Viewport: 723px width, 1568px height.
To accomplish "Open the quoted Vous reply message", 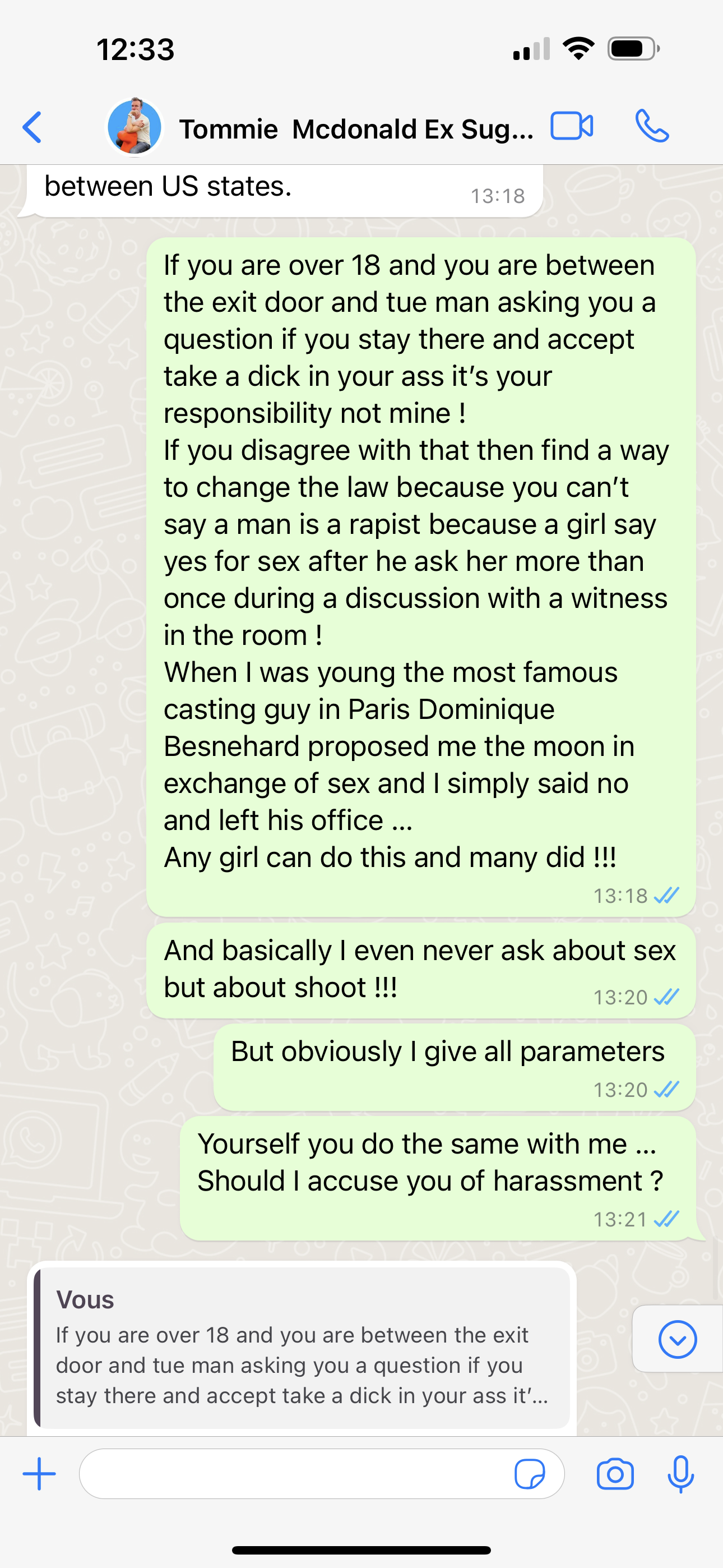I will tap(302, 1348).
